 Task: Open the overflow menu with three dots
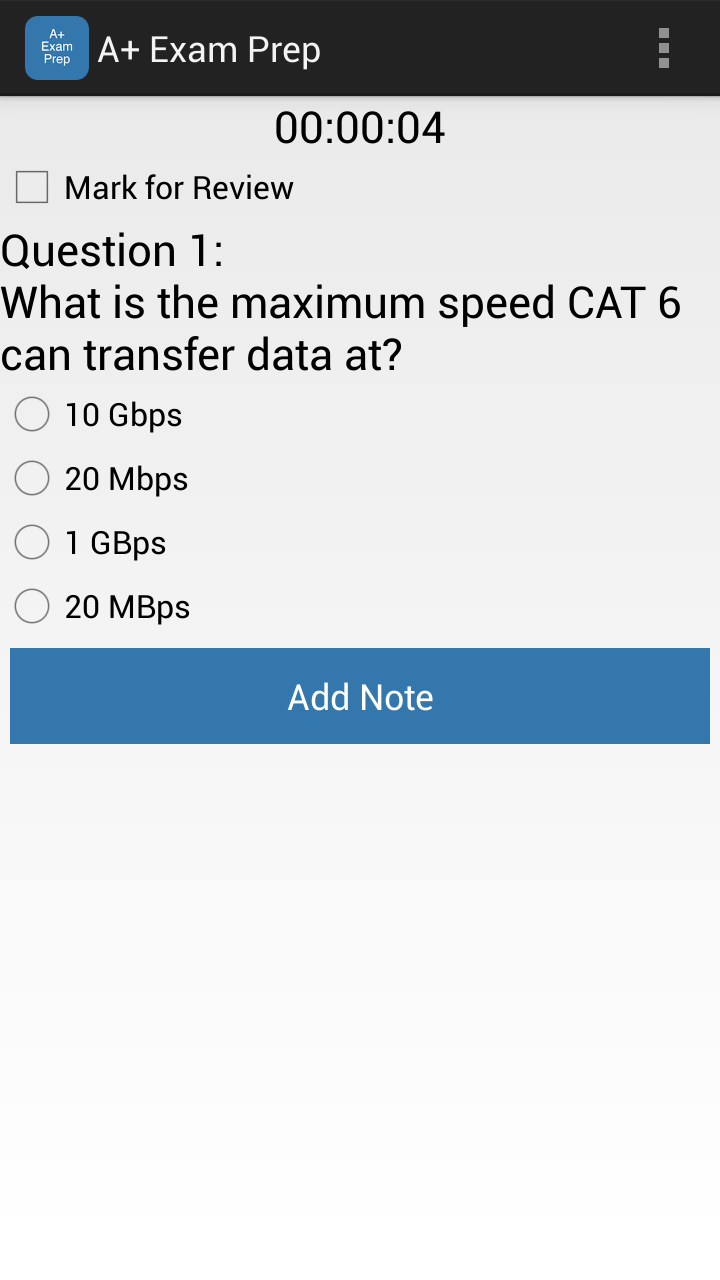(x=663, y=47)
